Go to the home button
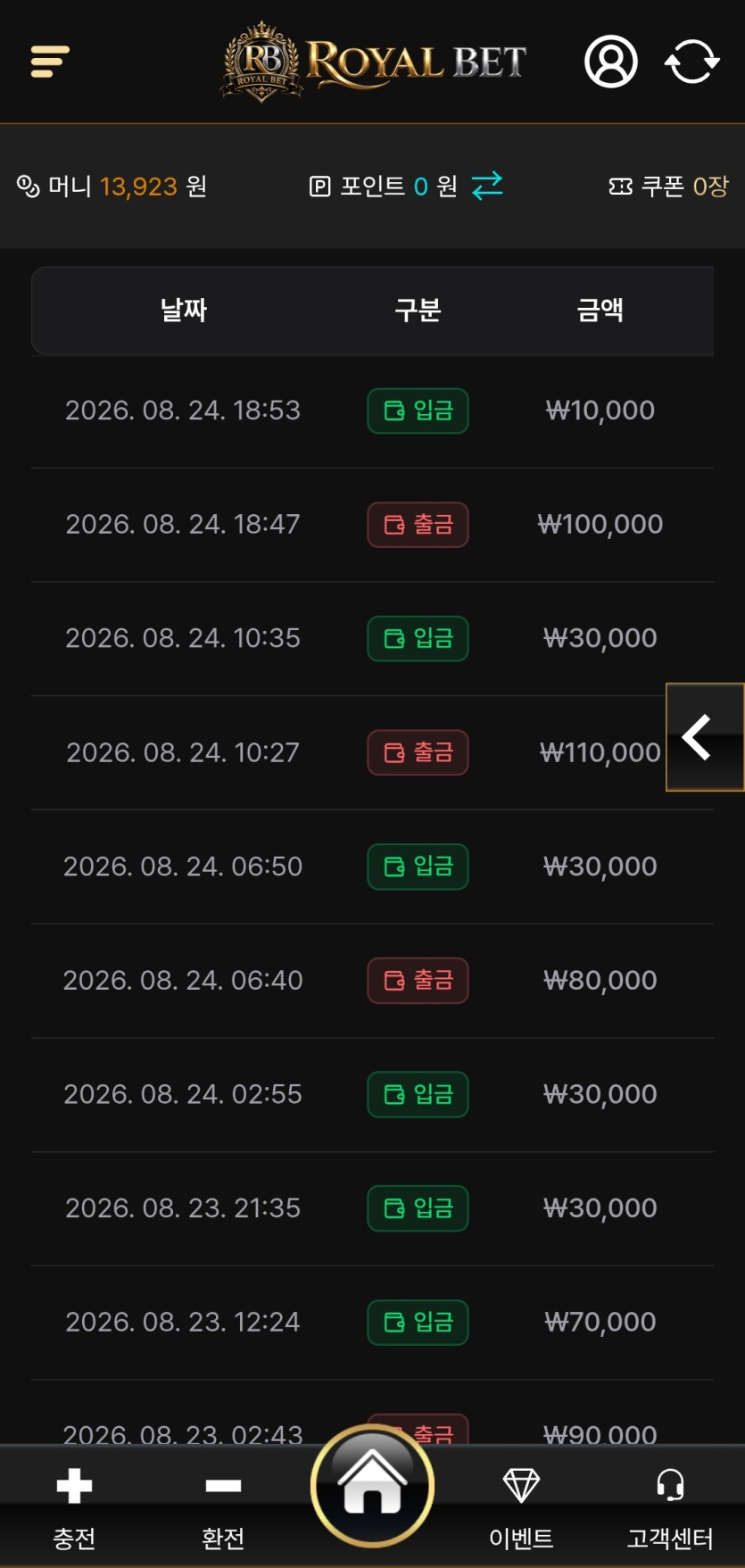This screenshot has width=745, height=1568. [372, 1487]
